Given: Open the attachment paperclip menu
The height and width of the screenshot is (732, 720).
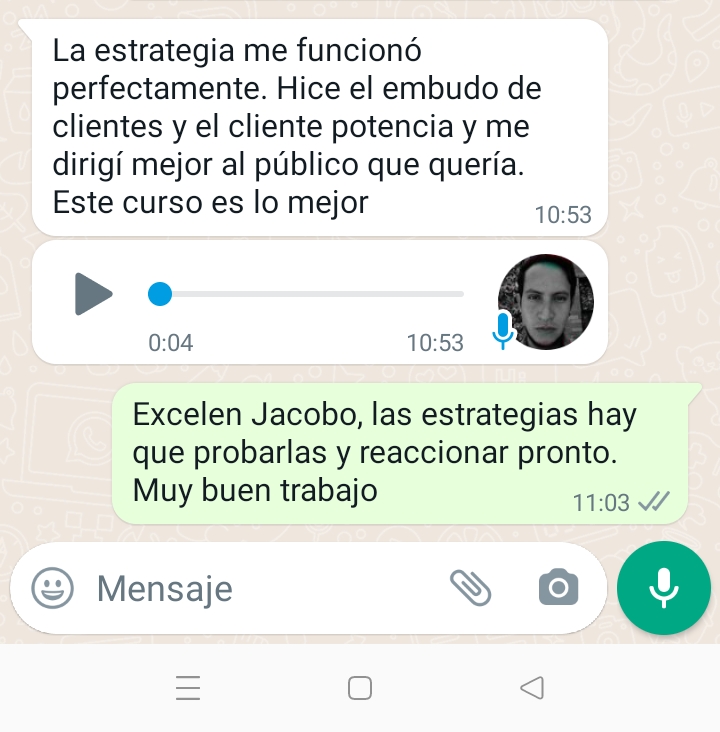Looking at the screenshot, I should tap(470, 588).
